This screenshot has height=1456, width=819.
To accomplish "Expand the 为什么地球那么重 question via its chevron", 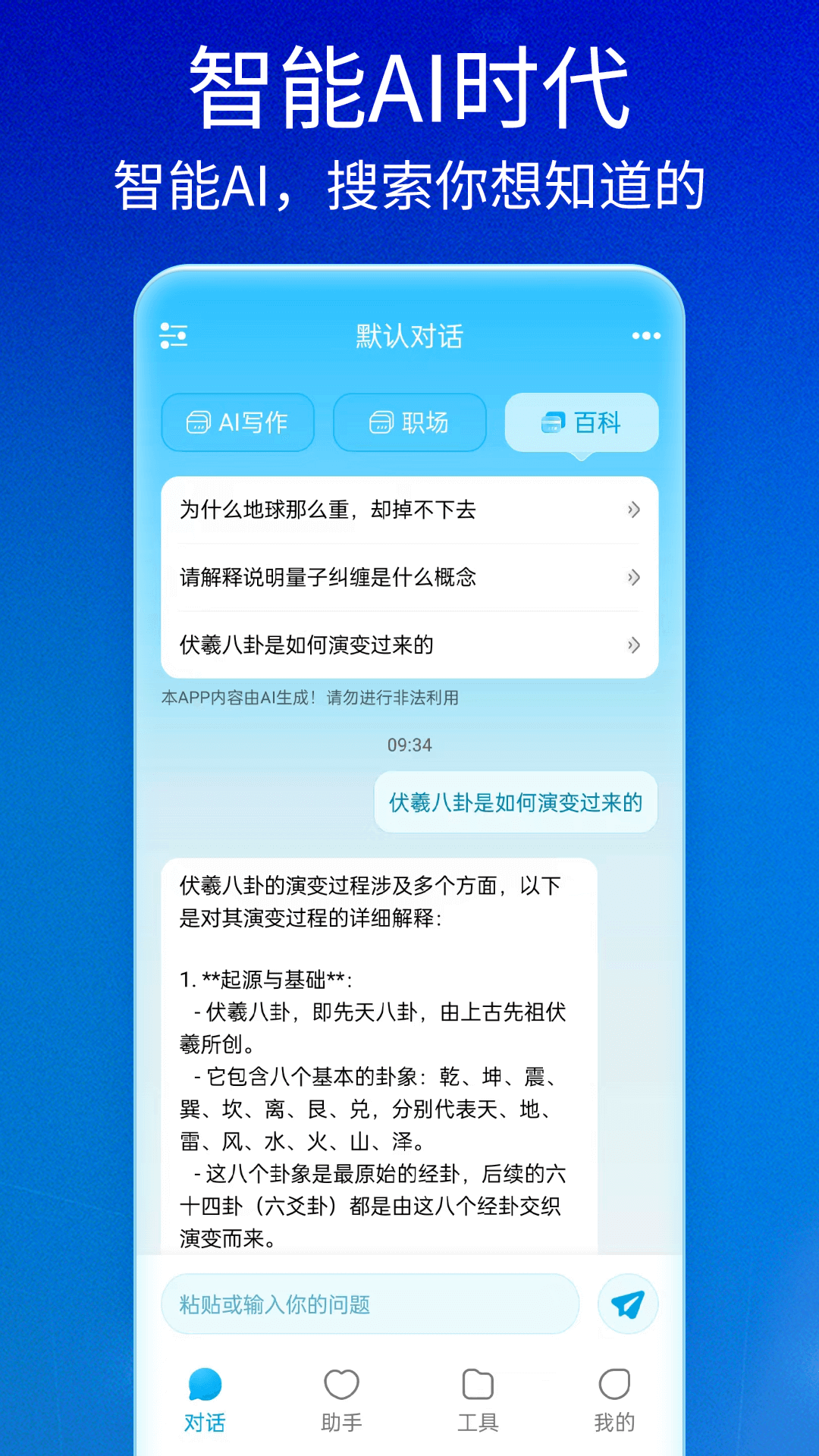I will [633, 510].
